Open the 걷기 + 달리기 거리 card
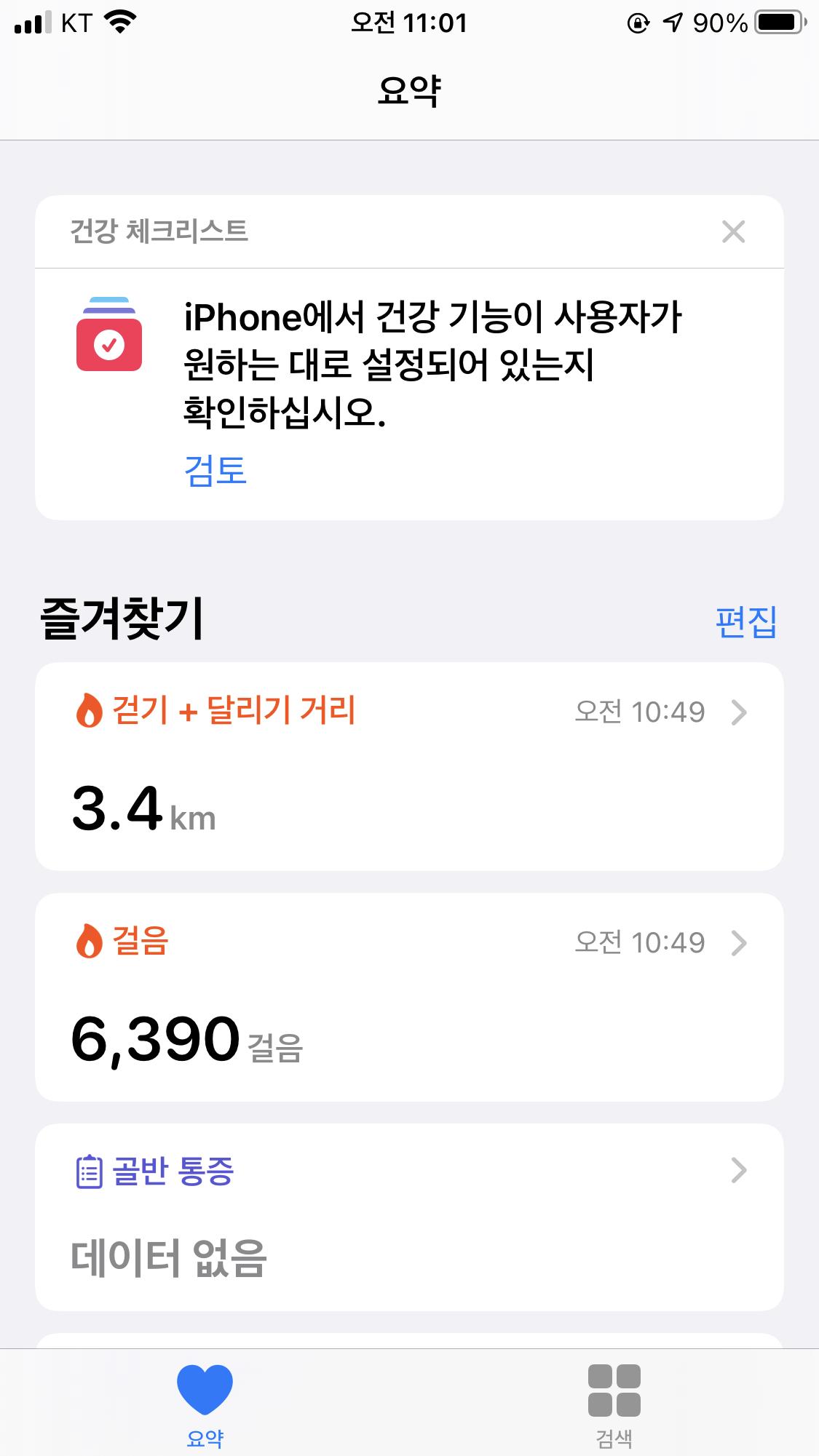 [409, 766]
